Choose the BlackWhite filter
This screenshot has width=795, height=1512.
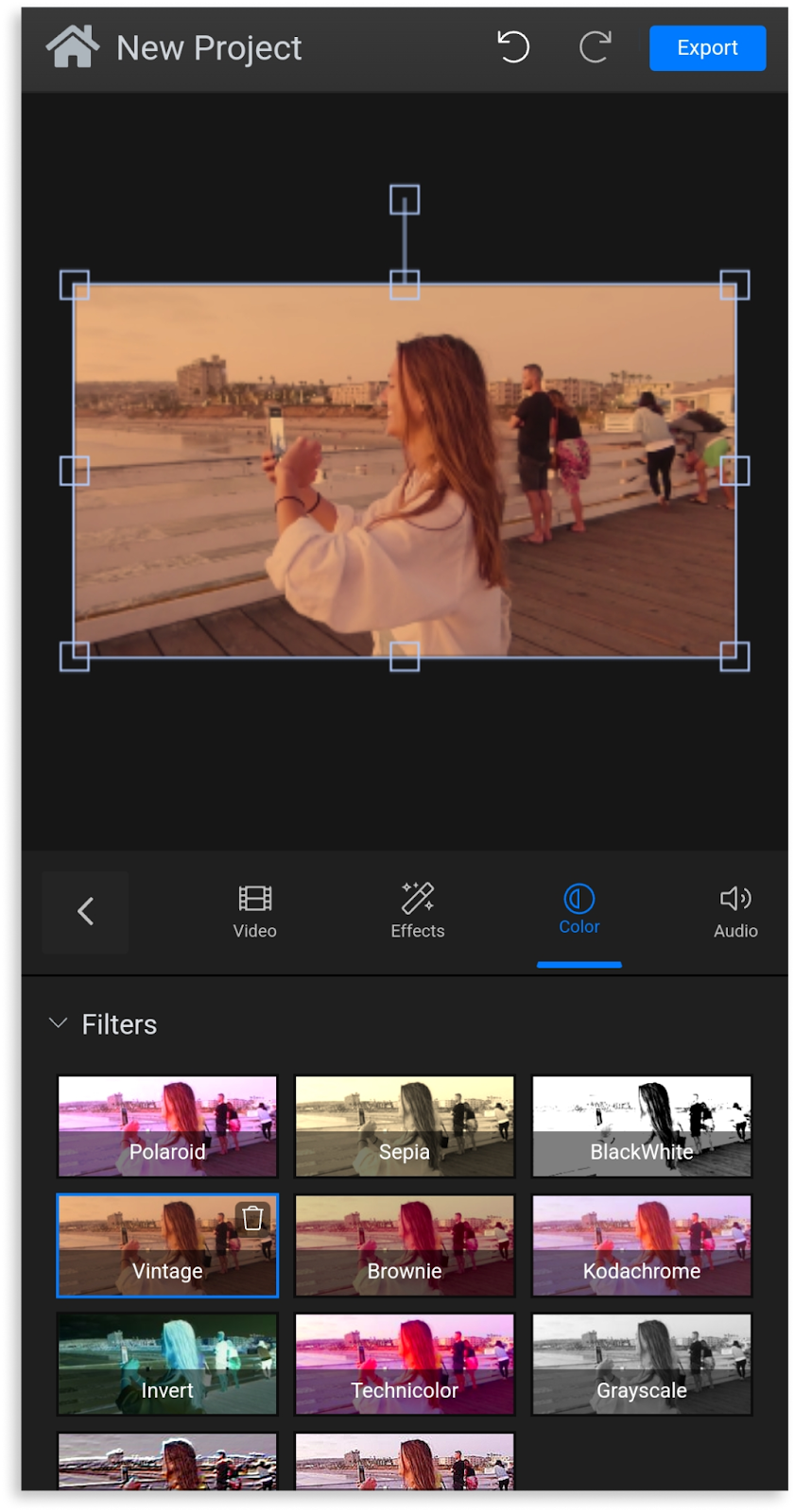[x=642, y=1126]
